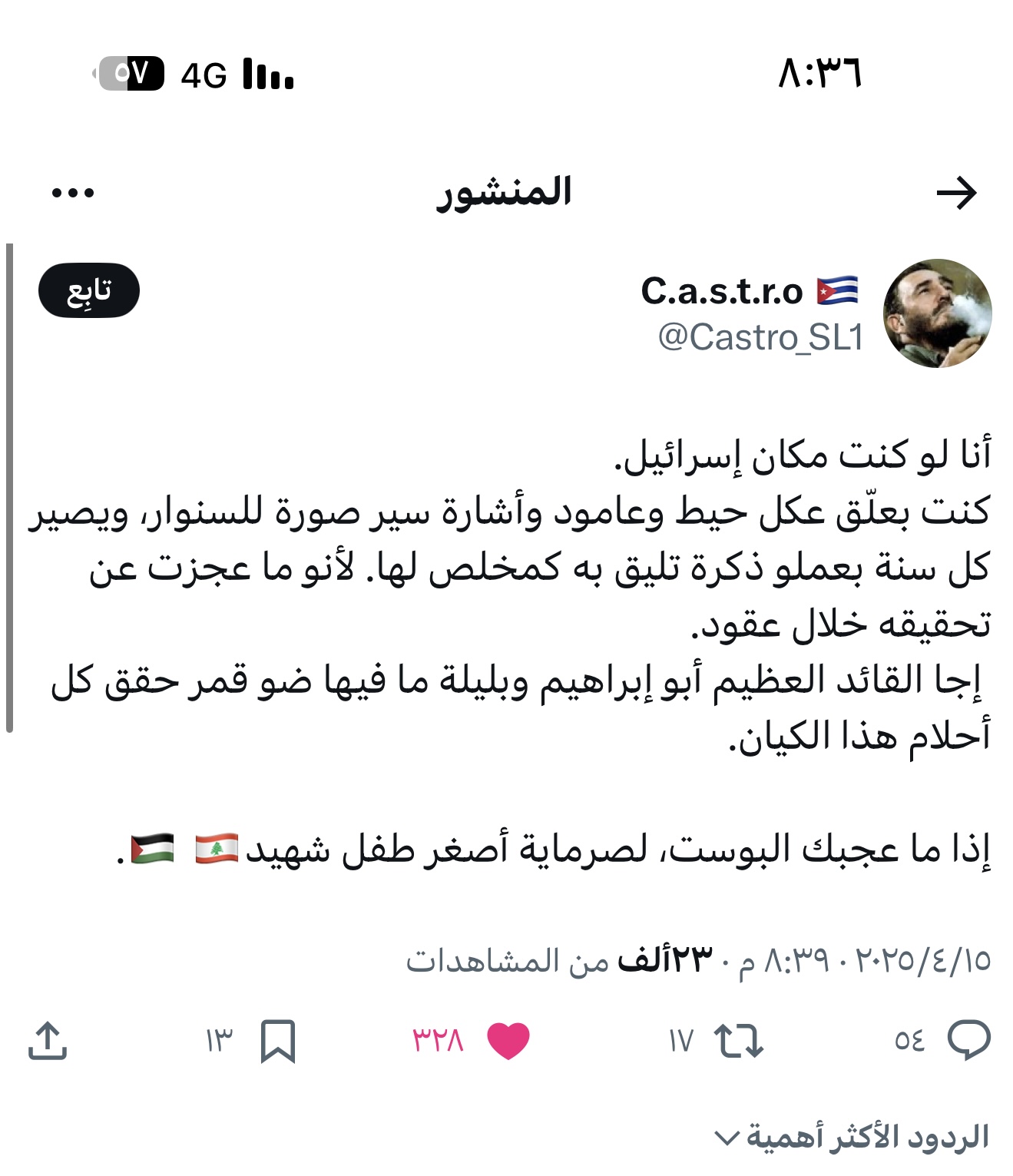Open the three-dot overflow menu
Viewport: 1013px width, 1176px height.
click(x=73, y=193)
